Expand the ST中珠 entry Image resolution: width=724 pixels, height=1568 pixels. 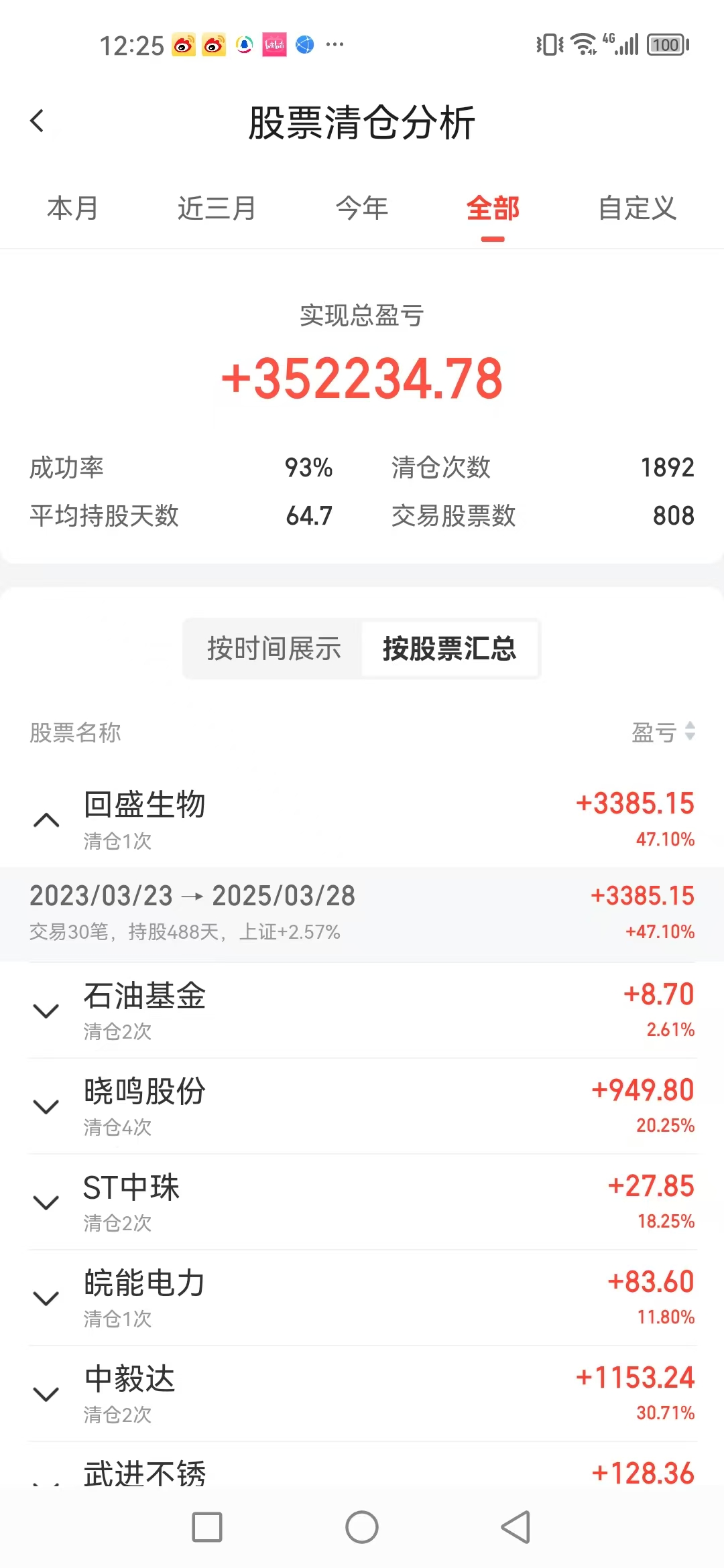[46, 1202]
